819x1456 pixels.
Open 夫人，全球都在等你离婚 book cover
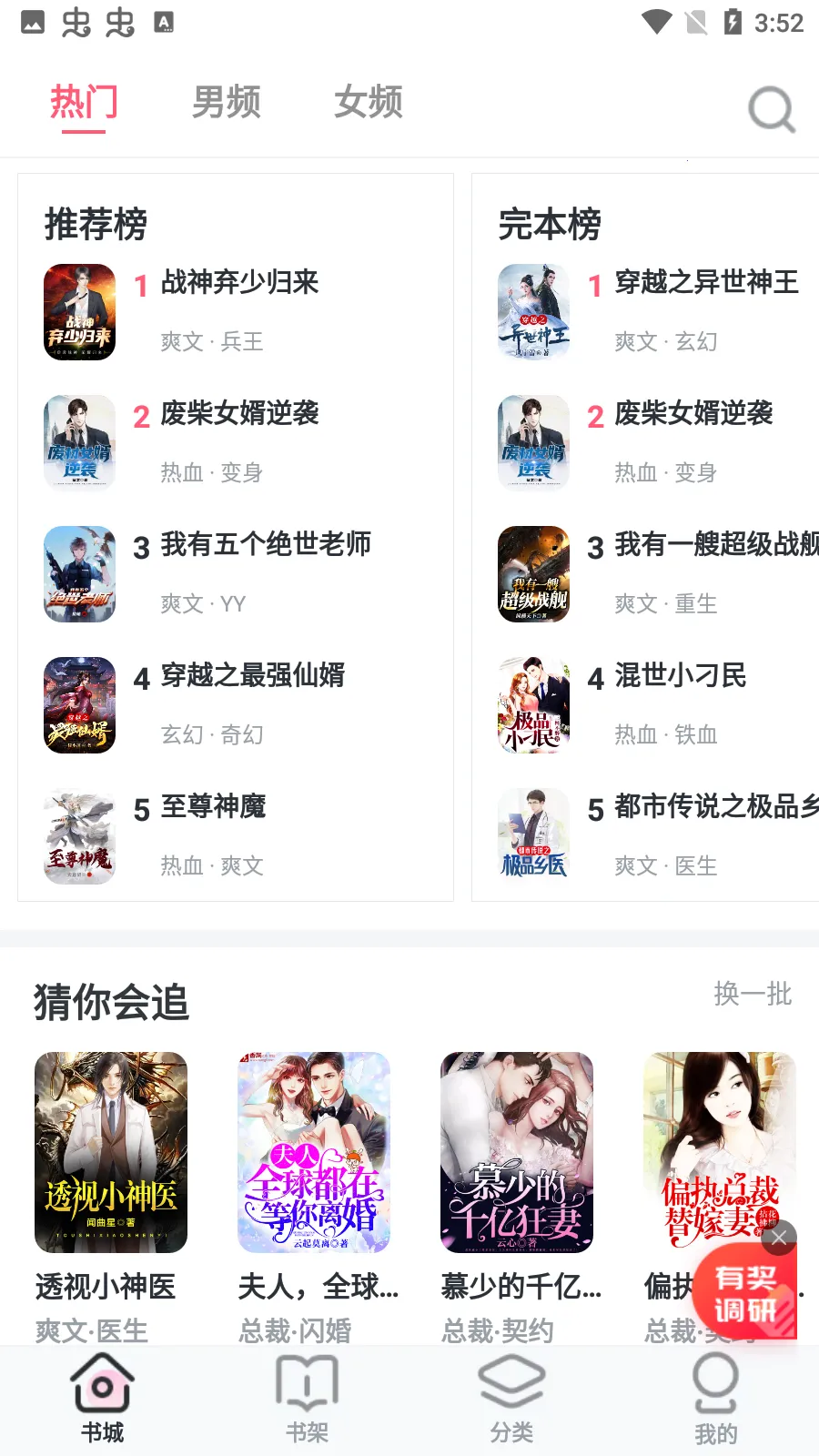point(314,1152)
